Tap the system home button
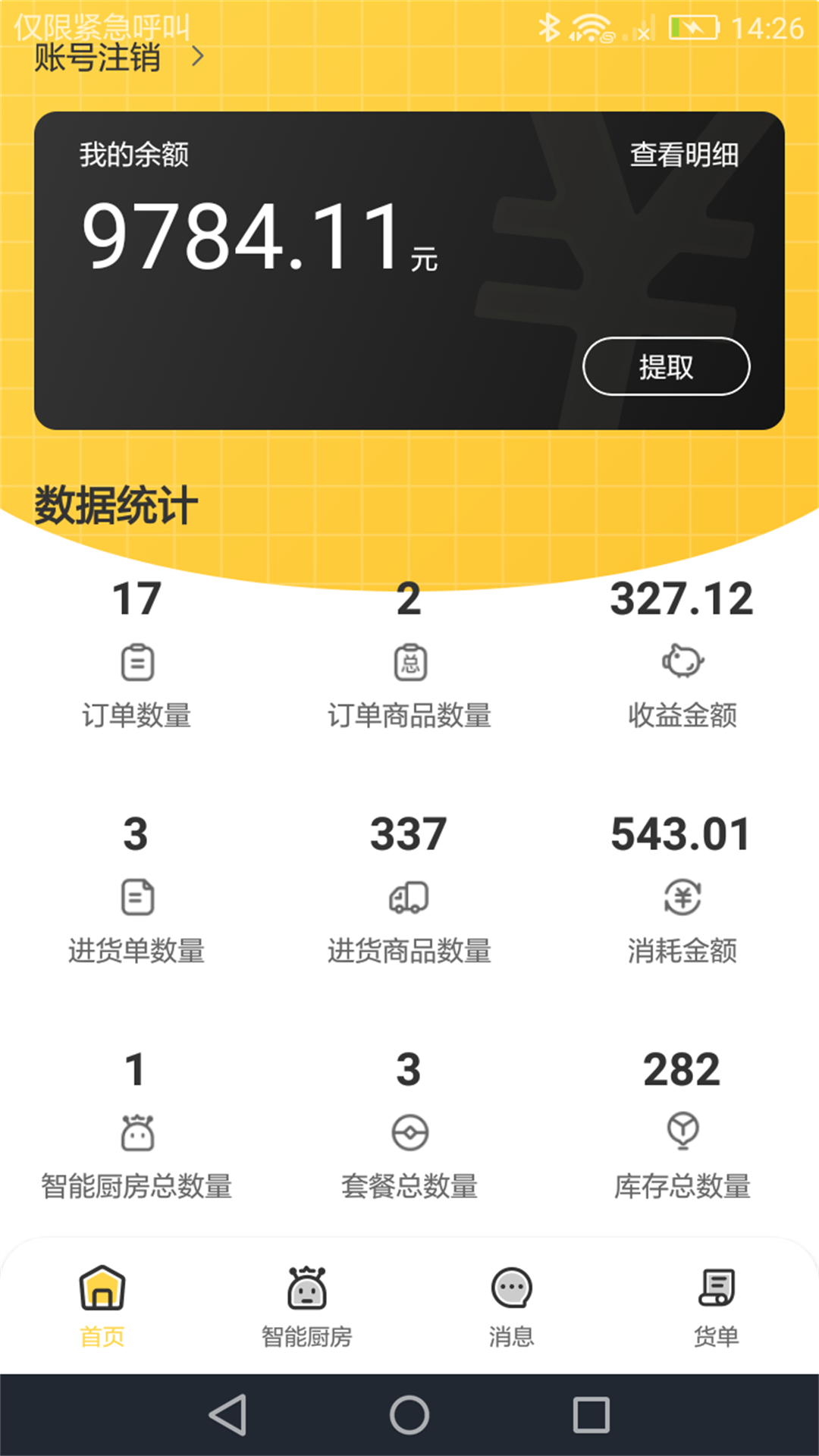This screenshot has height=1456, width=819. 409,1415
